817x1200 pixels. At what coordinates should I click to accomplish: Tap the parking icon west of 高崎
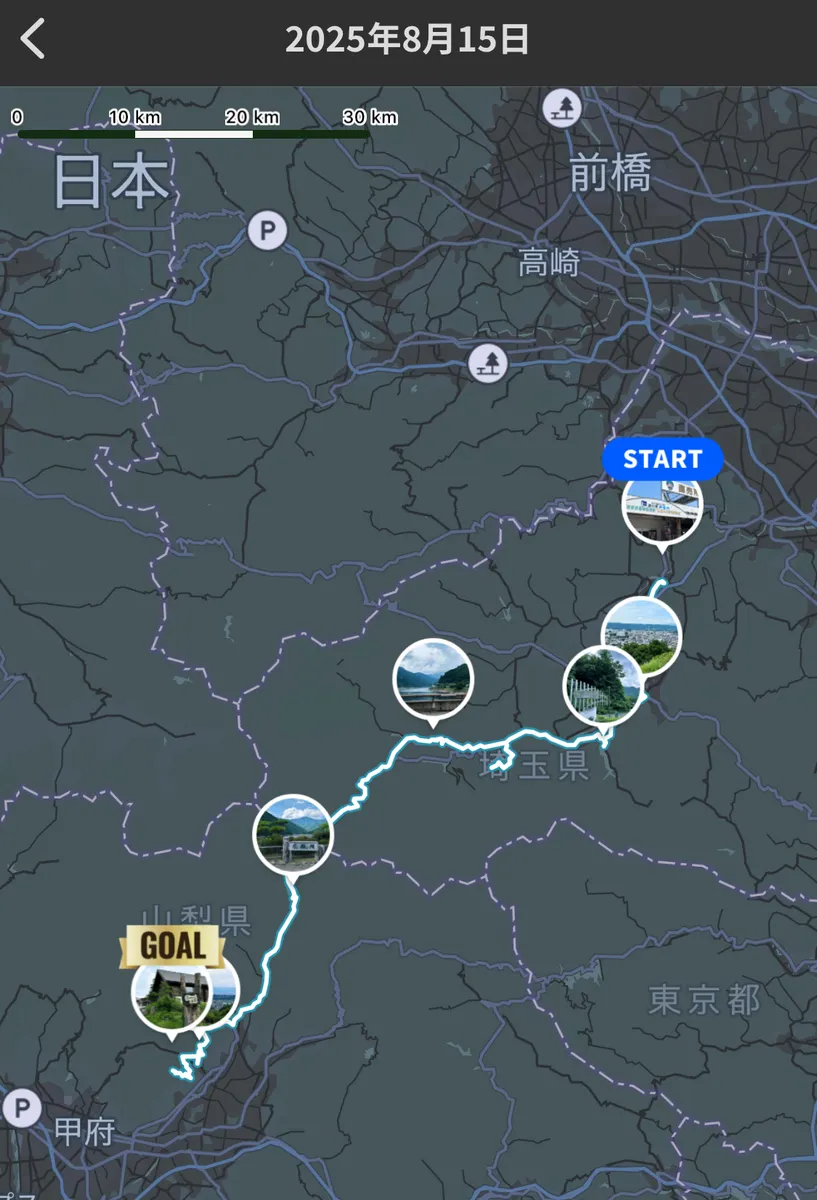click(267, 232)
